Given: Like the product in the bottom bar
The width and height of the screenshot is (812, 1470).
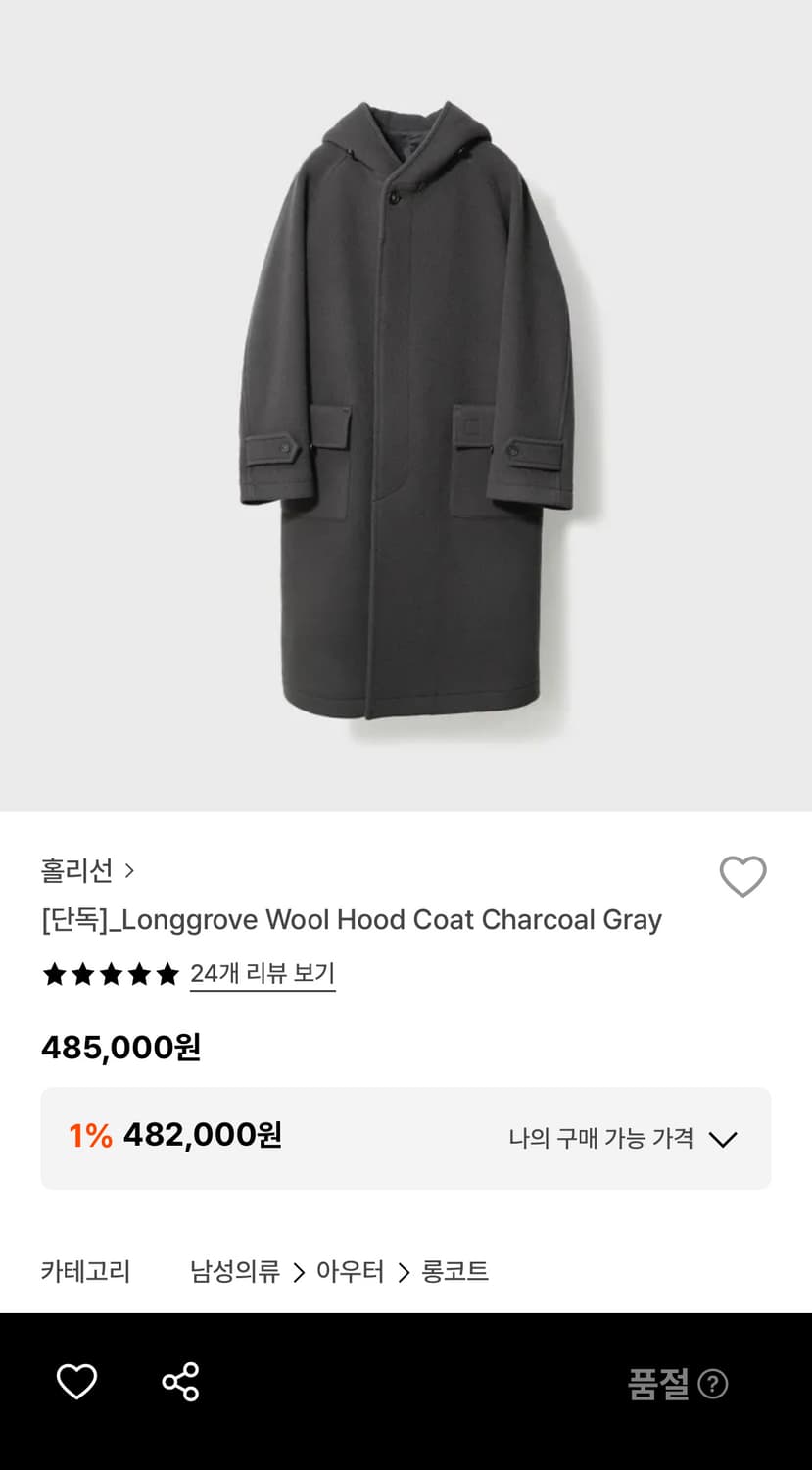Looking at the screenshot, I should pyautogui.click(x=76, y=1382).
